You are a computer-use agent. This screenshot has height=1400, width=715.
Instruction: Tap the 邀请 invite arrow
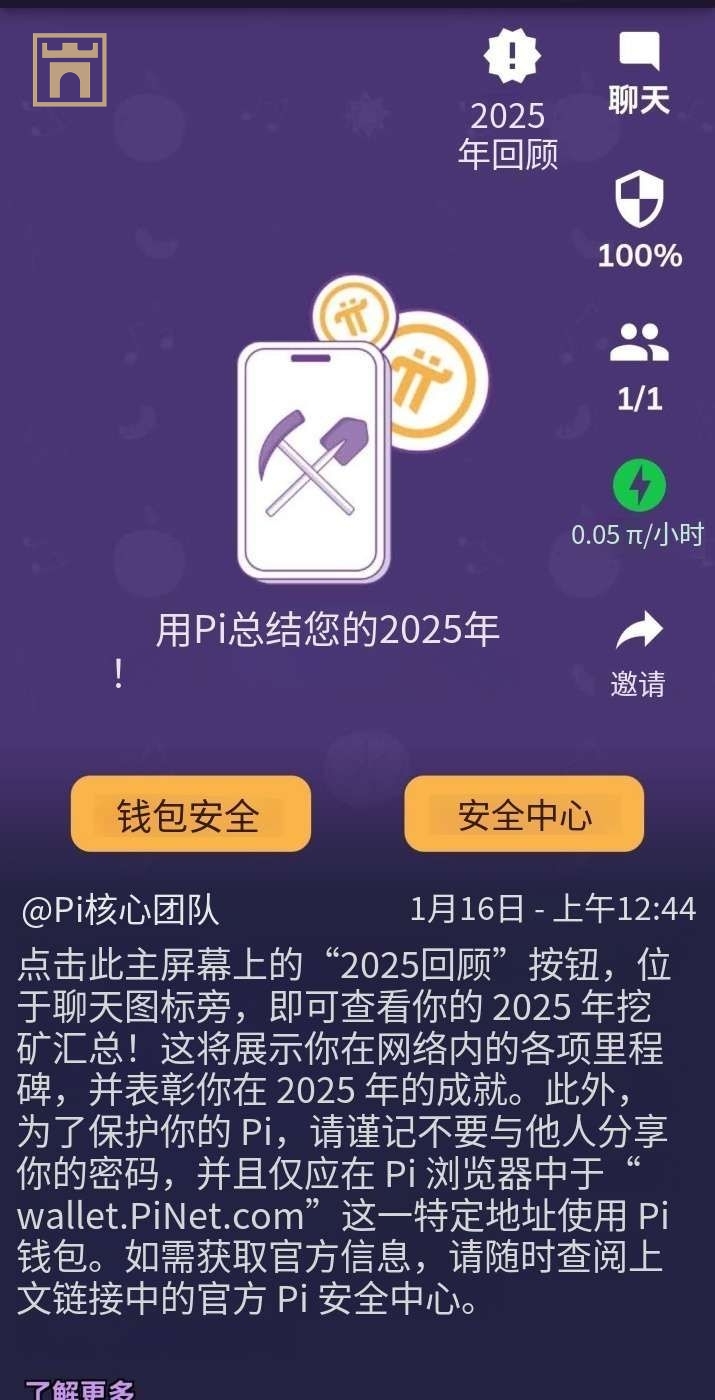pos(639,632)
